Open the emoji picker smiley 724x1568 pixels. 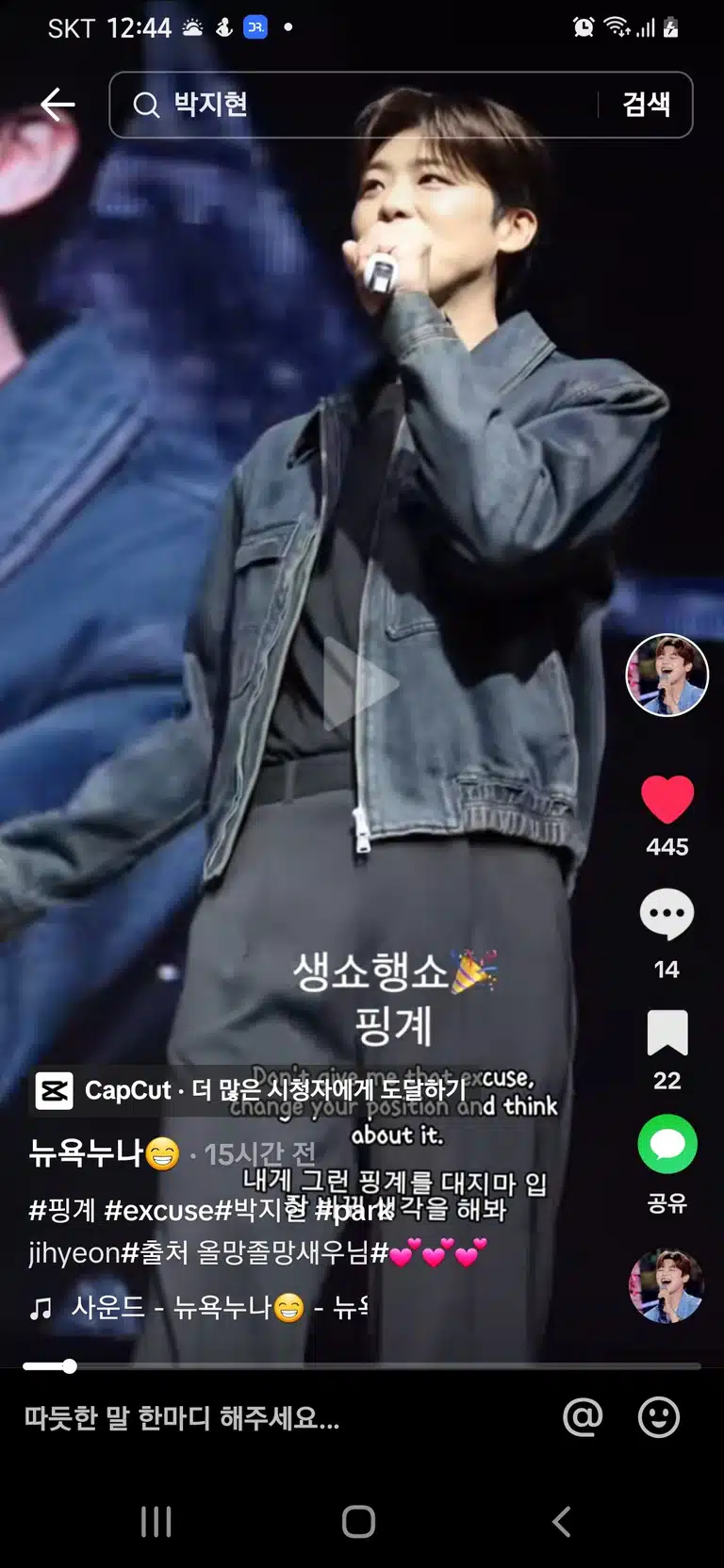point(659,1416)
